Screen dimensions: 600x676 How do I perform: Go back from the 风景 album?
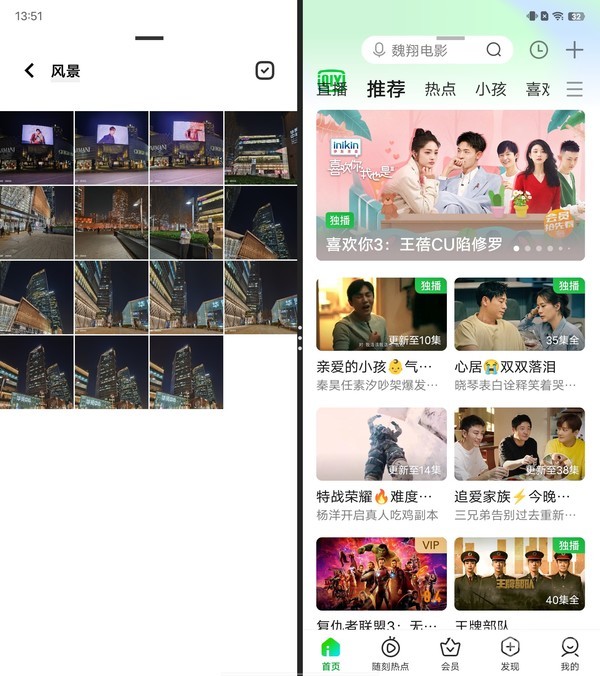29,70
